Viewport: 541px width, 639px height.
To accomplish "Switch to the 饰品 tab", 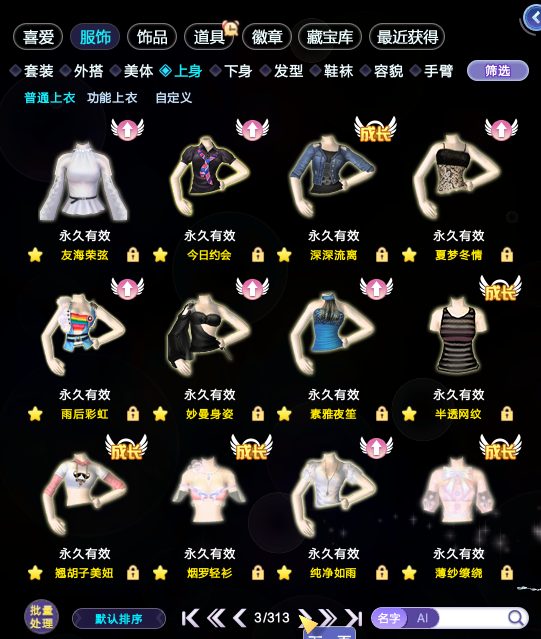I will 152,37.
